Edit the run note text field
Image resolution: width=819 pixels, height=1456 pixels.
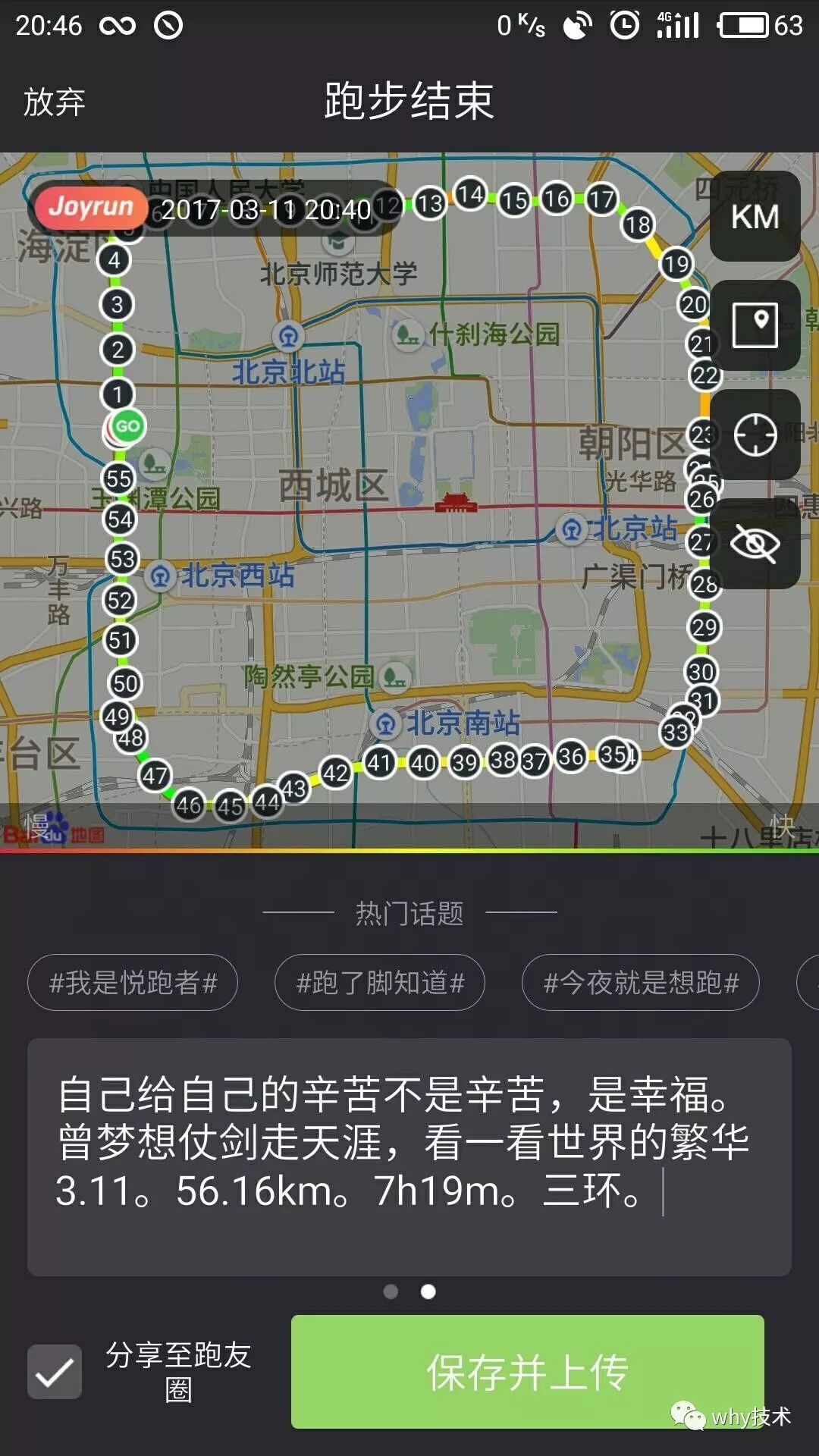(x=409, y=1156)
